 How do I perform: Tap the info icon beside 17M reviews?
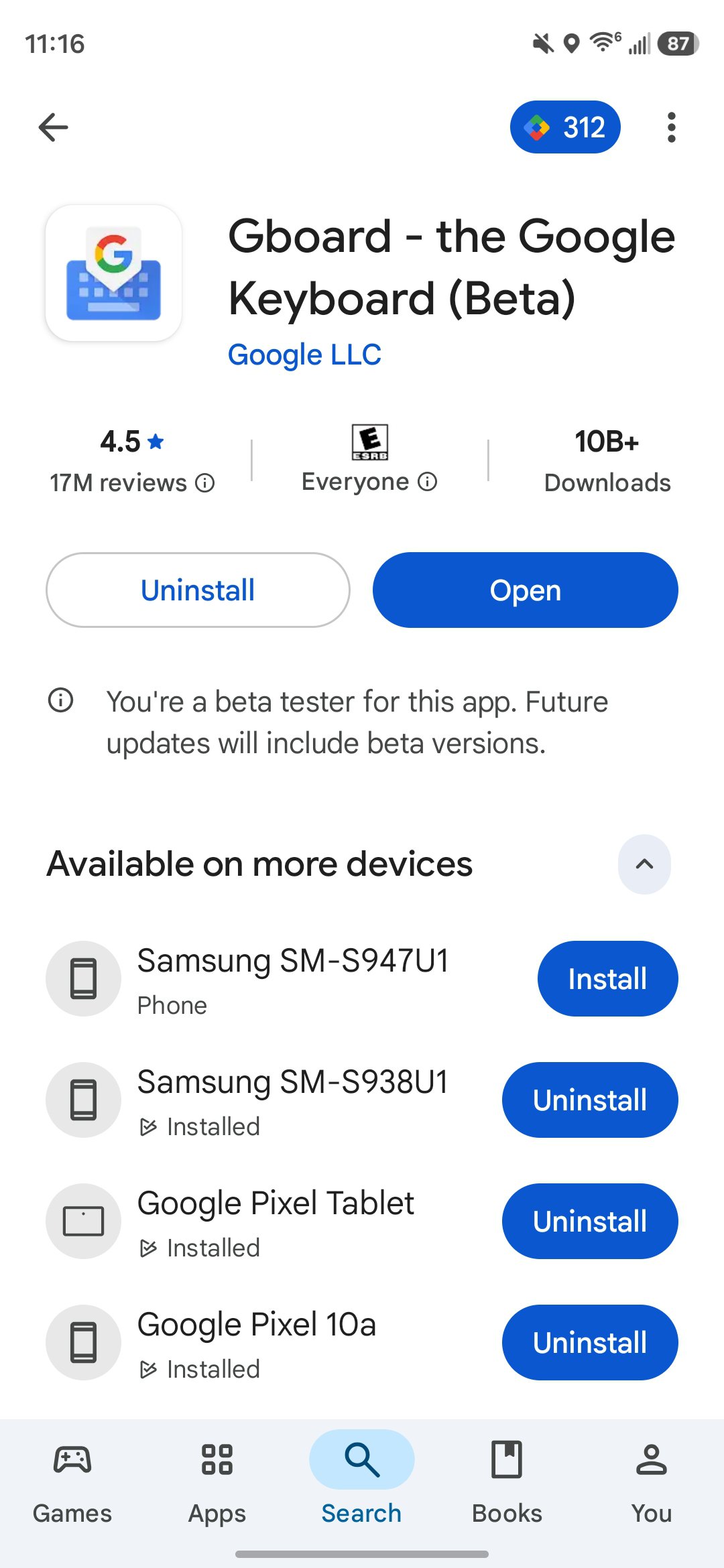[204, 482]
